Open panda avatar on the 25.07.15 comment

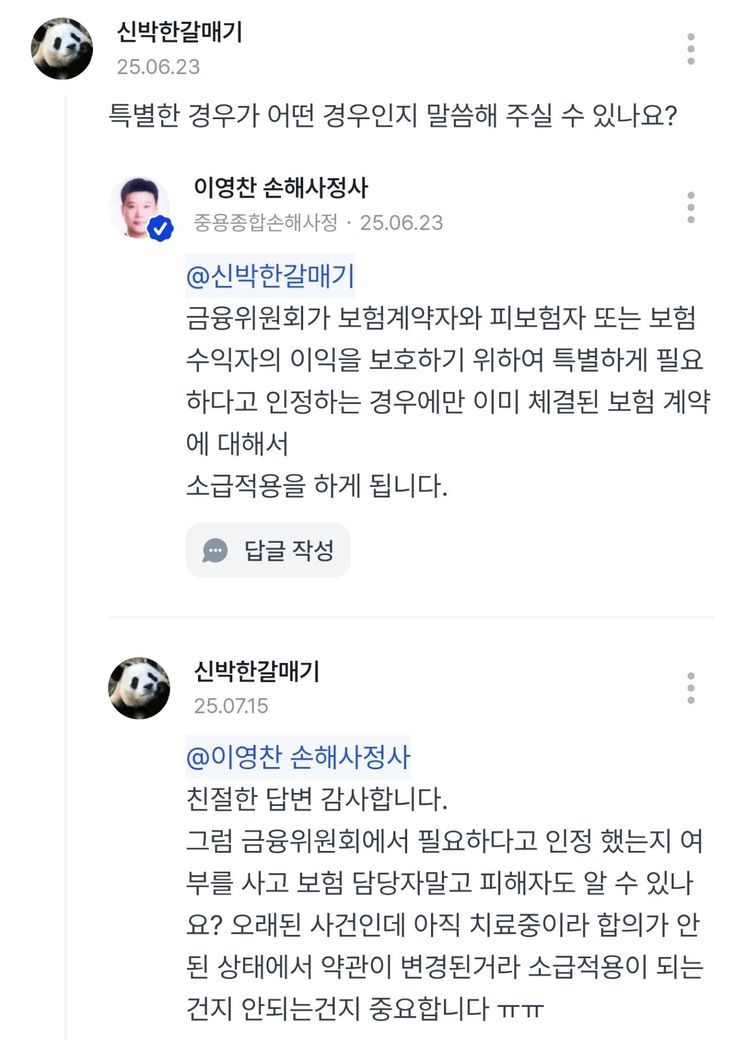[x=140, y=688]
